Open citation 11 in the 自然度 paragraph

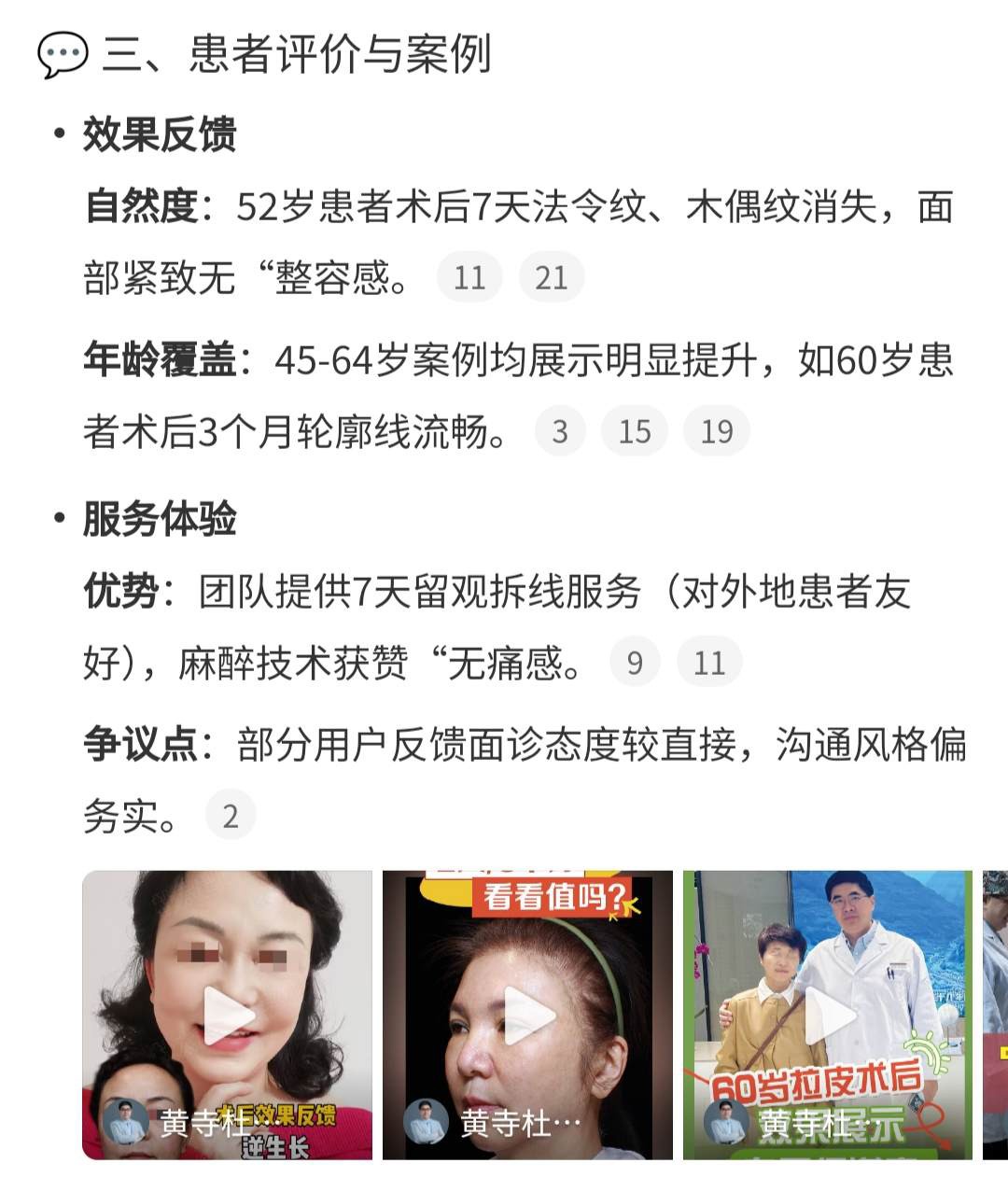pos(469,277)
